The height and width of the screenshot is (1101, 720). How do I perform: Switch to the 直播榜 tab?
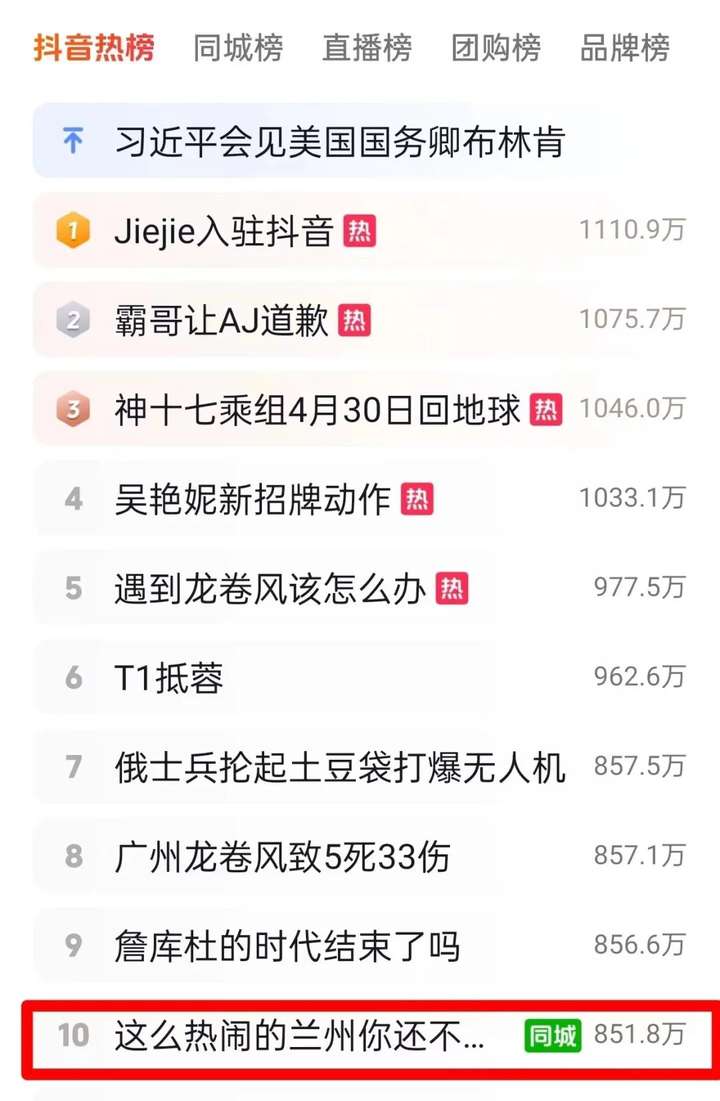pos(367,47)
